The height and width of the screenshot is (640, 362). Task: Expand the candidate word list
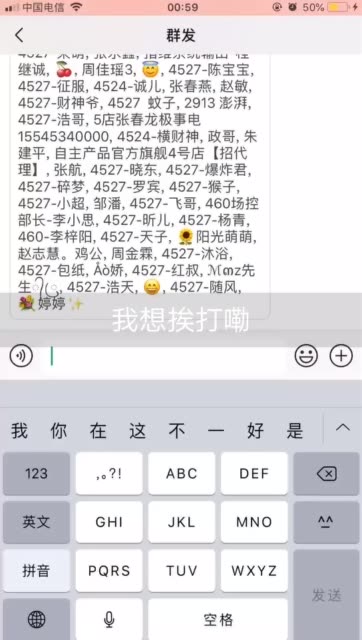coord(343,428)
